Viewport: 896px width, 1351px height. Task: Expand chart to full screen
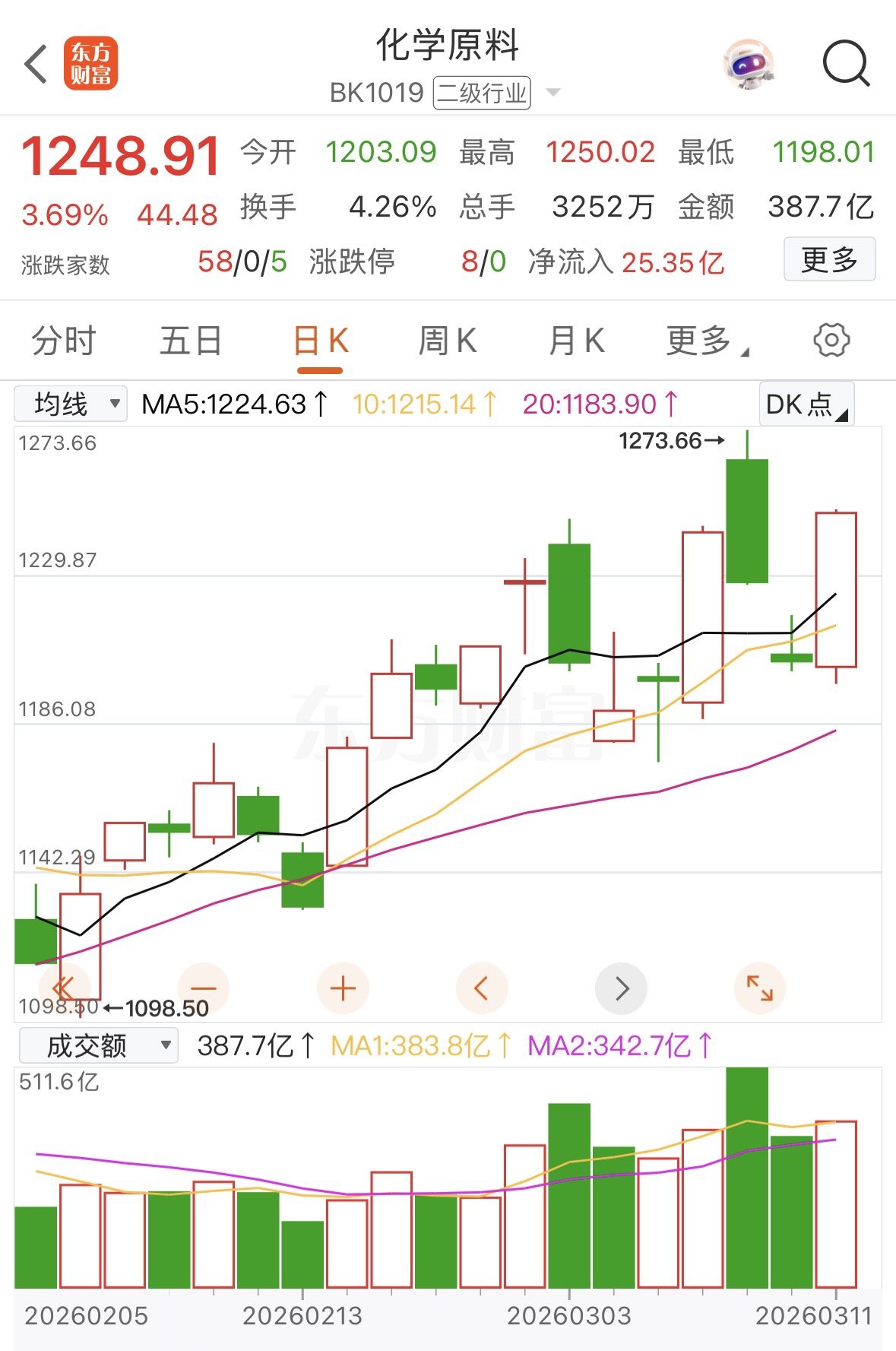[x=760, y=988]
